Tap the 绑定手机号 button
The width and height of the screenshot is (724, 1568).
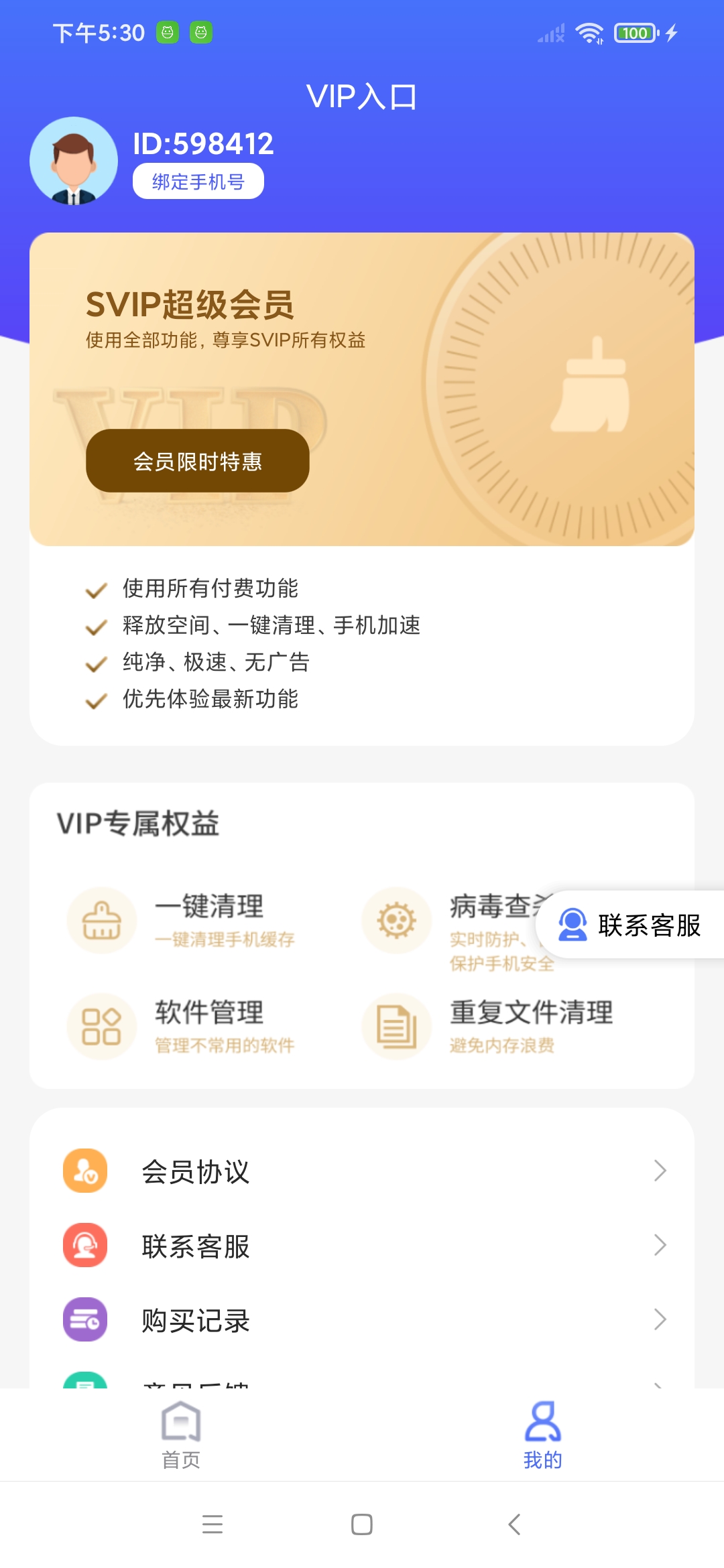pyautogui.click(x=198, y=182)
